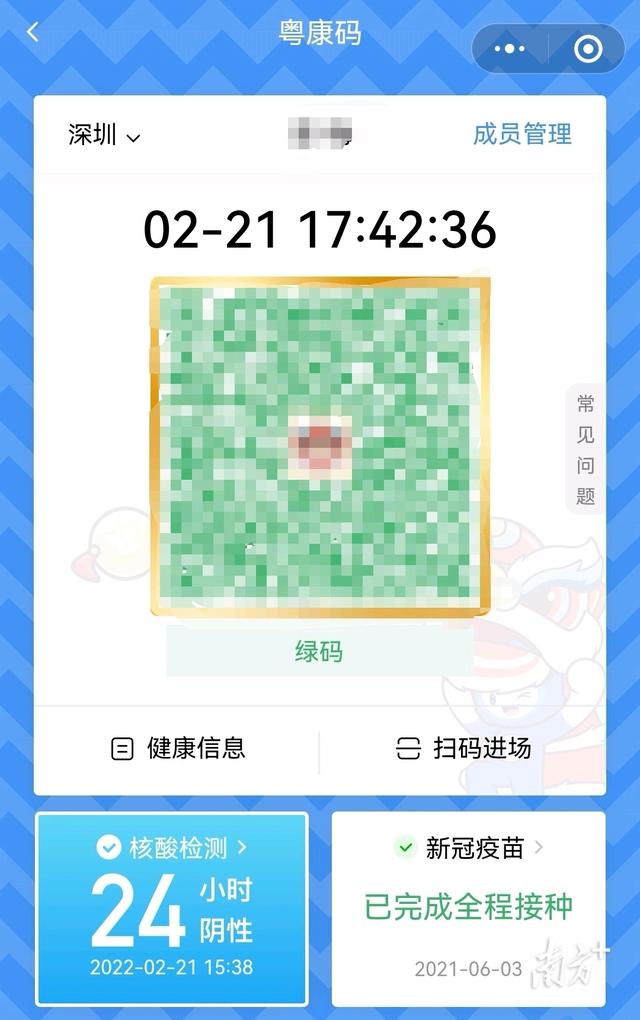Image resolution: width=640 pixels, height=1020 pixels.
Task: Open 常见问题 FAQ side tab
Action: pyautogui.click(x=585, y=449)
